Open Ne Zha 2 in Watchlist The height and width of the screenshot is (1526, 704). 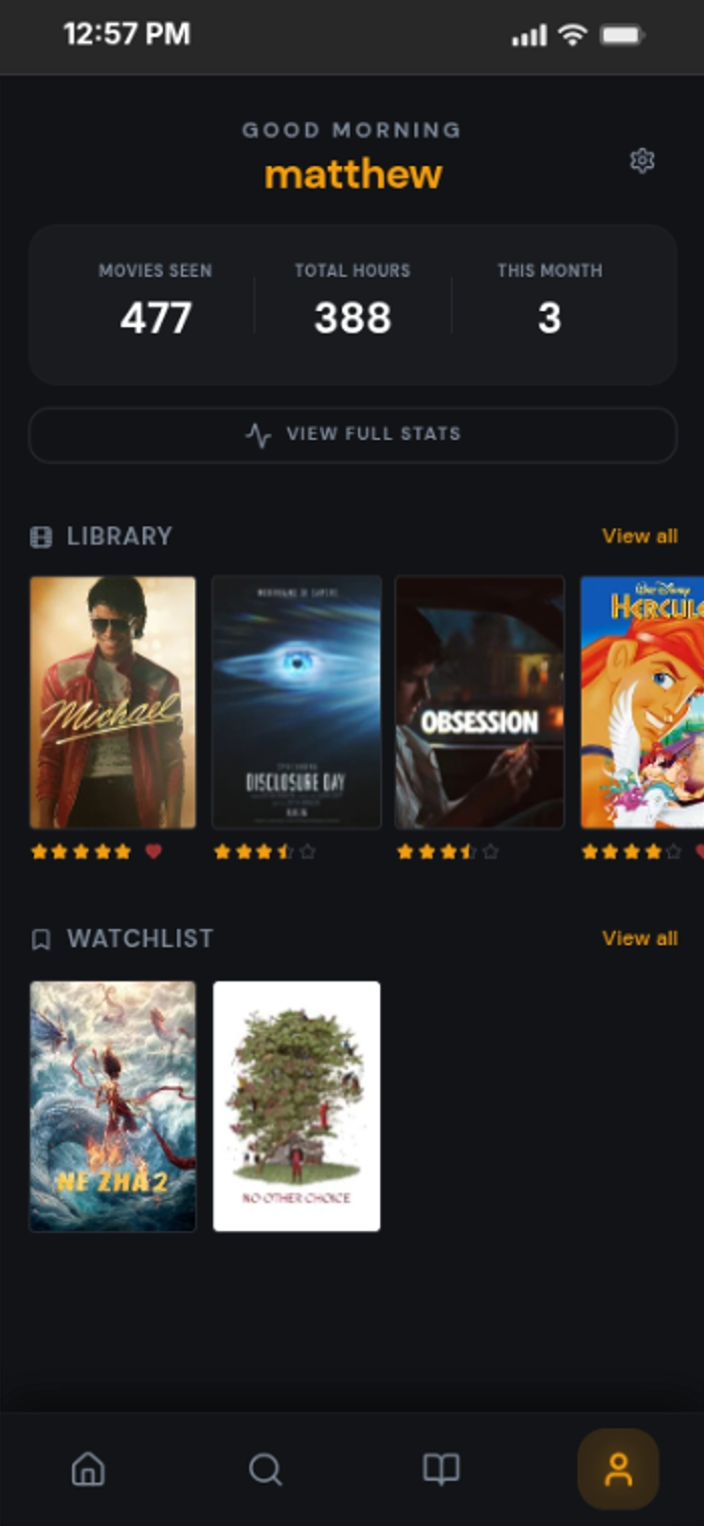pyautogui.click(x=113, y=1106)
